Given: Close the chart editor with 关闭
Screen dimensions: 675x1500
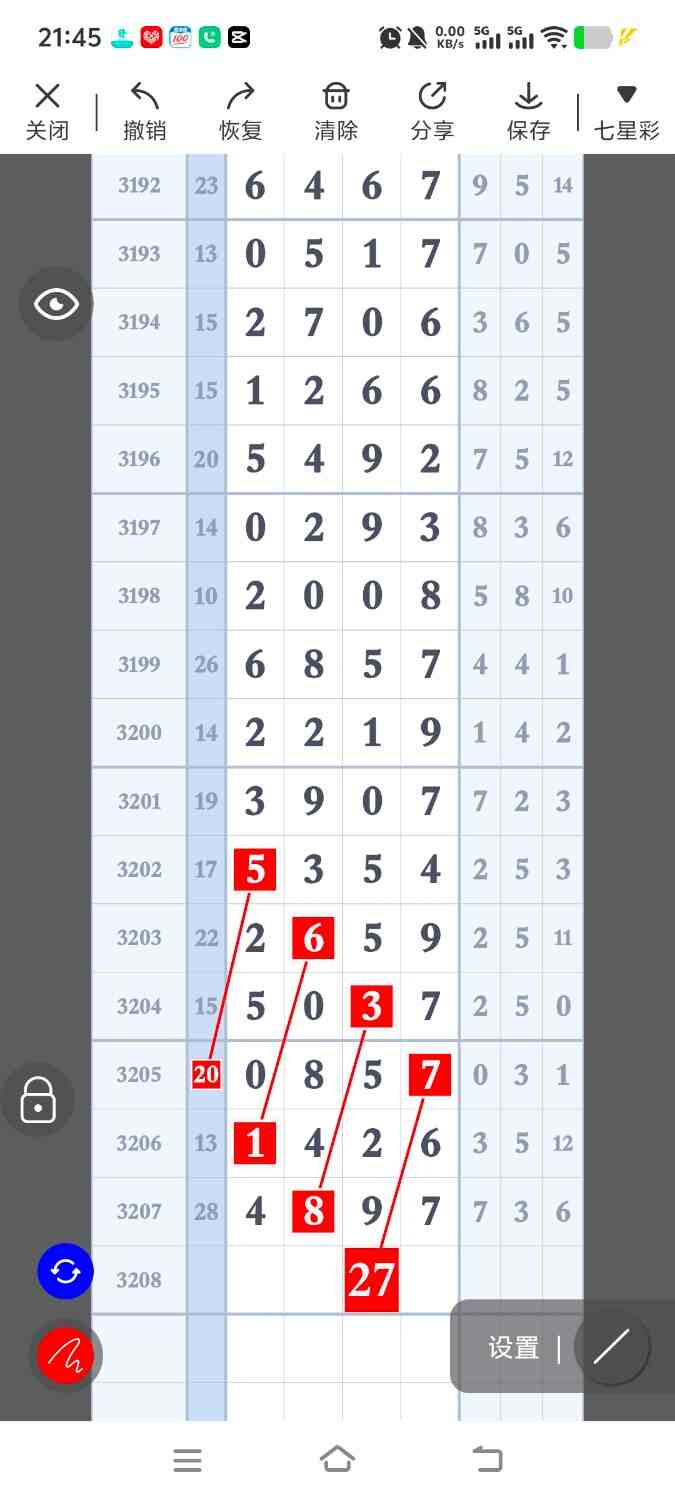Looking at the screenshot, I should point(47,110).
